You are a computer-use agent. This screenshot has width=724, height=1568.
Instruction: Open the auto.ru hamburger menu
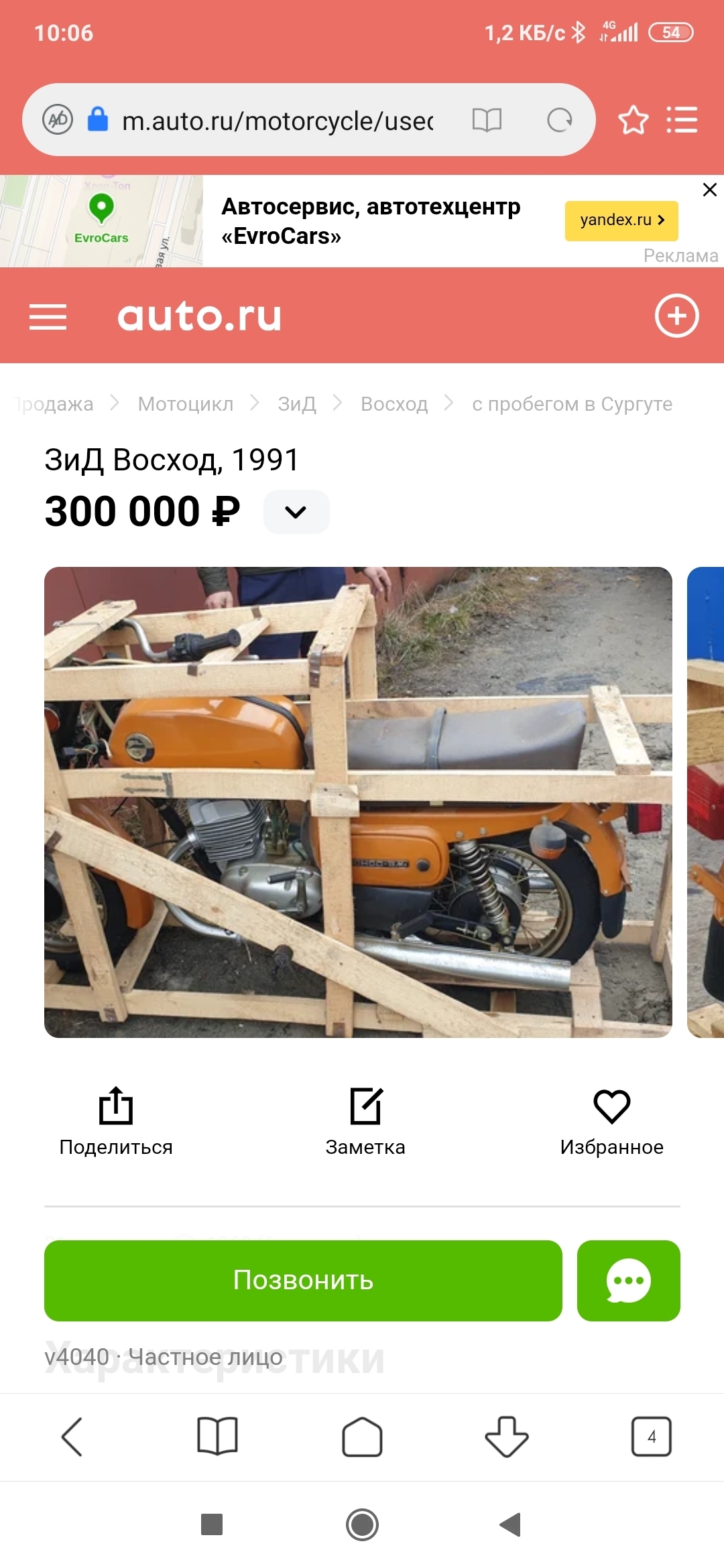(x=48, y=317)
